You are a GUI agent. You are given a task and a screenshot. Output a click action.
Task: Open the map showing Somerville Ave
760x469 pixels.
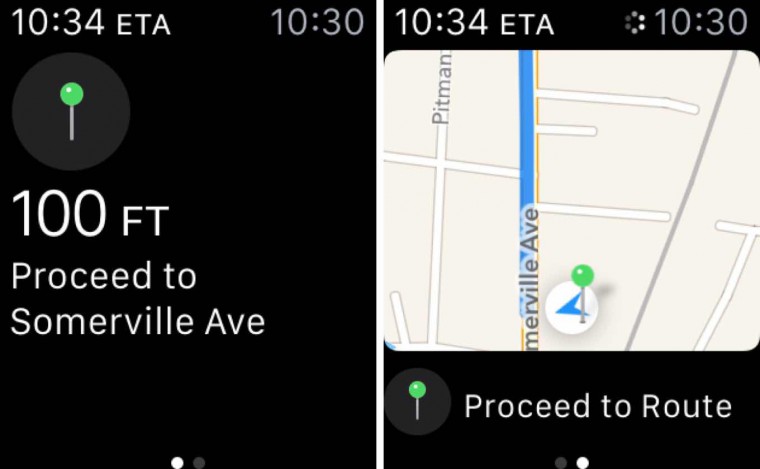[x=571, y=200]
